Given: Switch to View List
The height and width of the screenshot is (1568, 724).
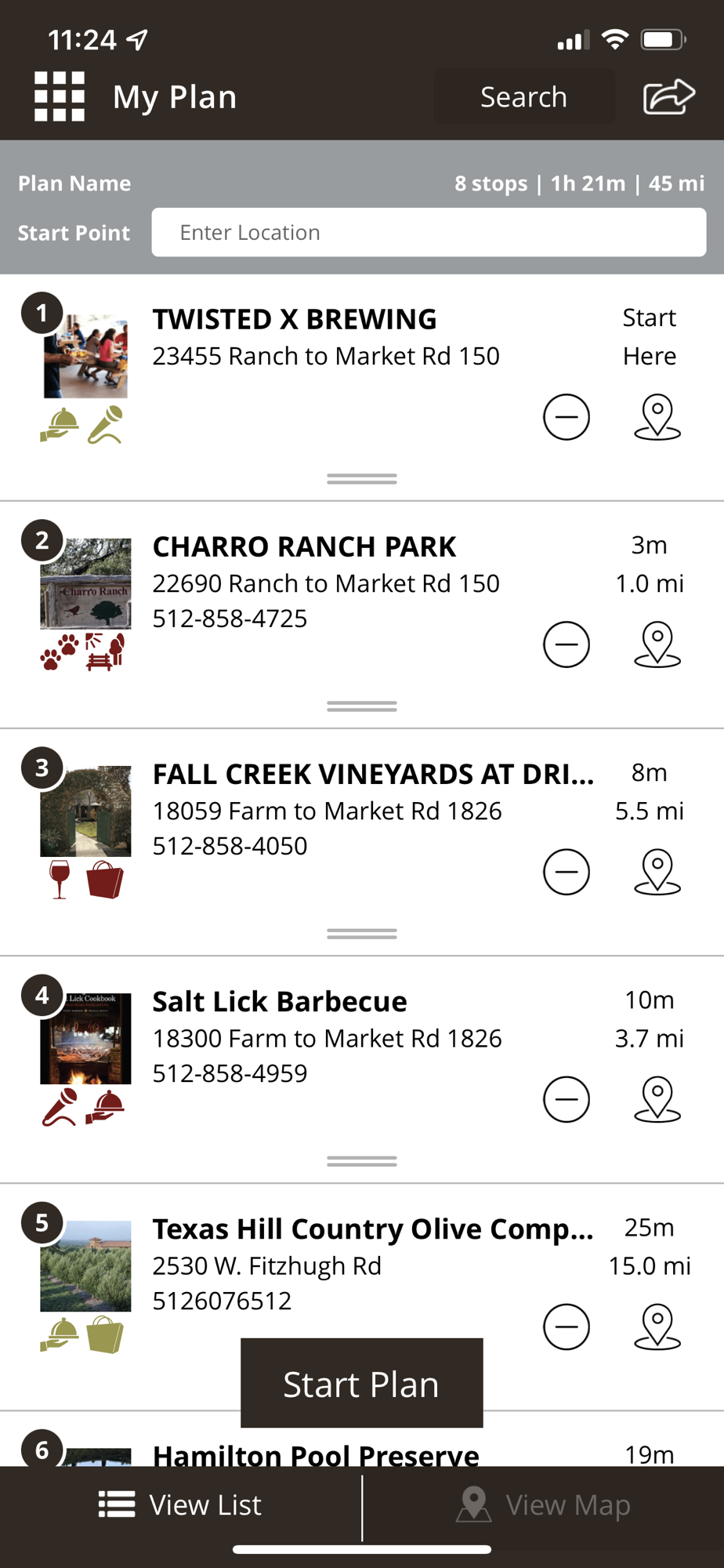Looking at the screenshot, I should pyautogui.click(x=181, y=1505).
